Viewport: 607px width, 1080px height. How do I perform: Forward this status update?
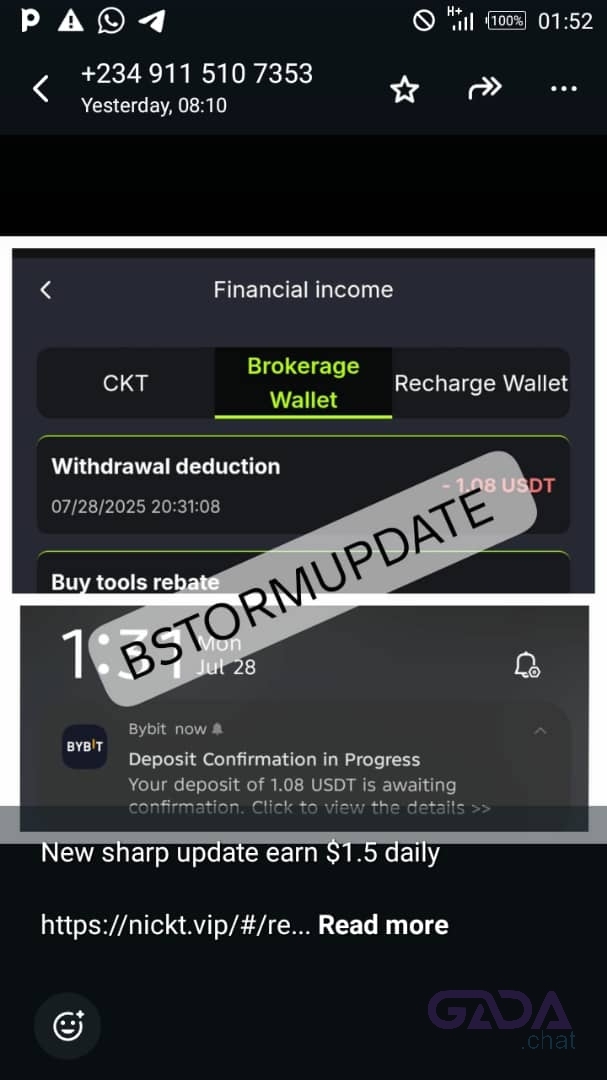[x=484, y=90]
